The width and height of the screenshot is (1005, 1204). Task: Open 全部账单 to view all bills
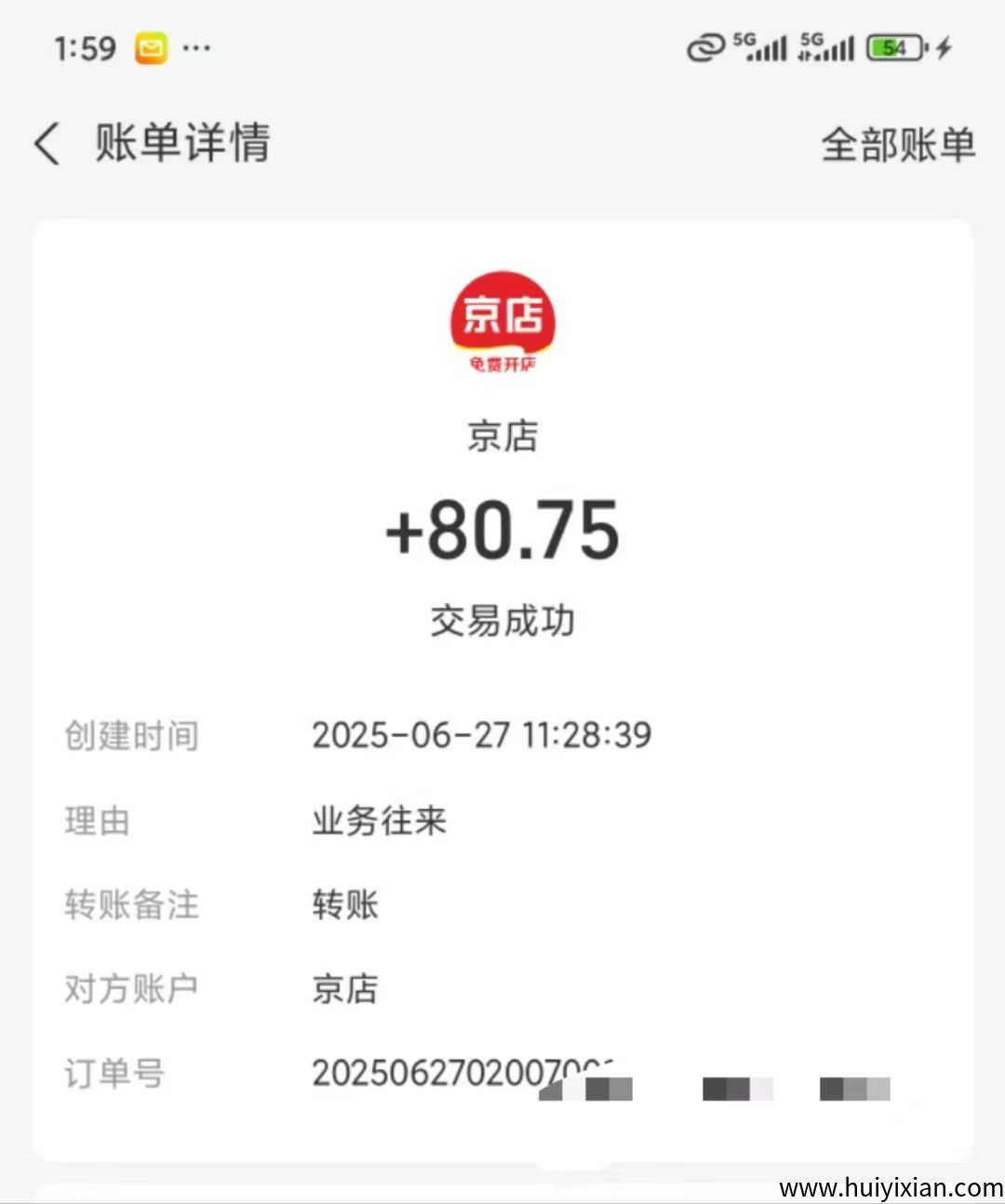coord(896,144)
